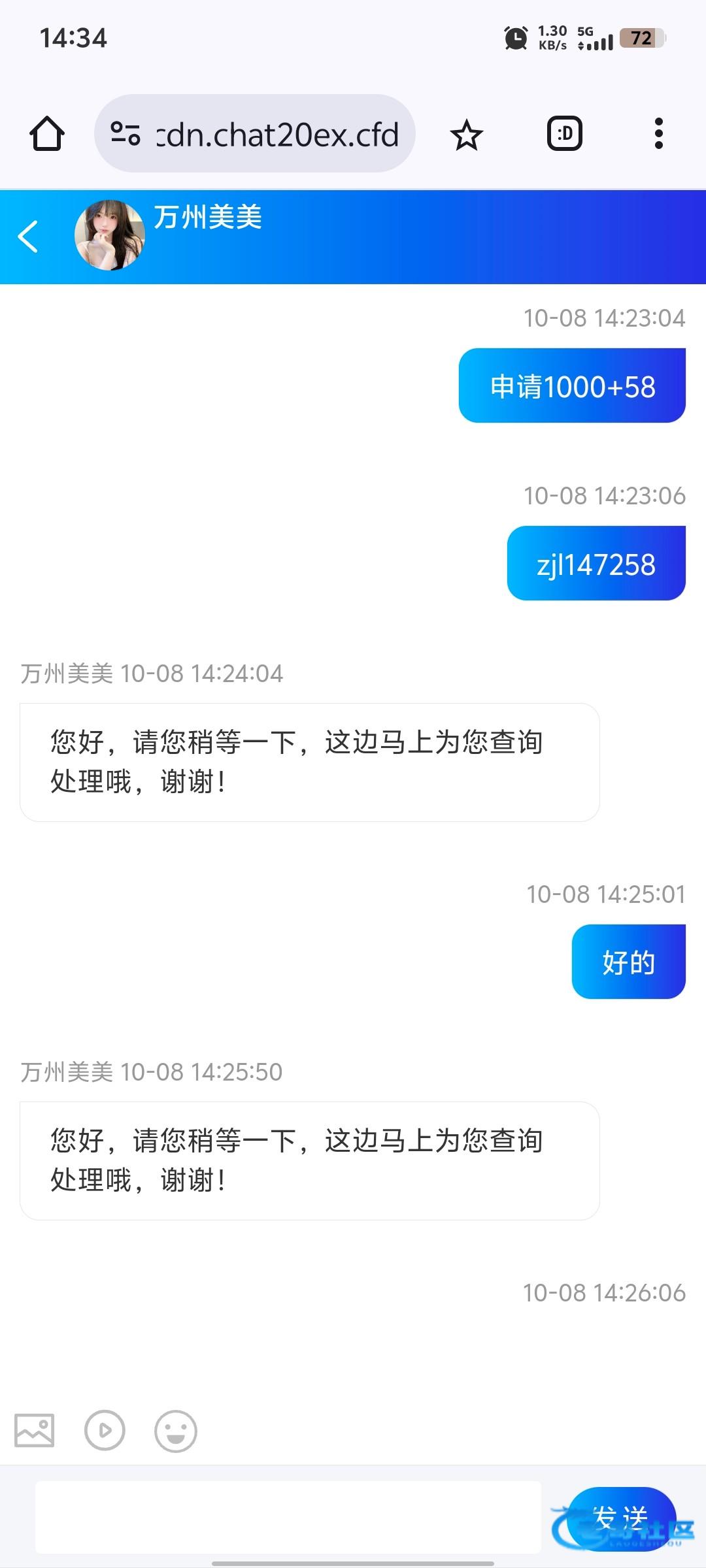Viewport: 706px width, 1568px height.
Task: Open the browser home page
Action: pyautogui.click(x=47, y=134)
